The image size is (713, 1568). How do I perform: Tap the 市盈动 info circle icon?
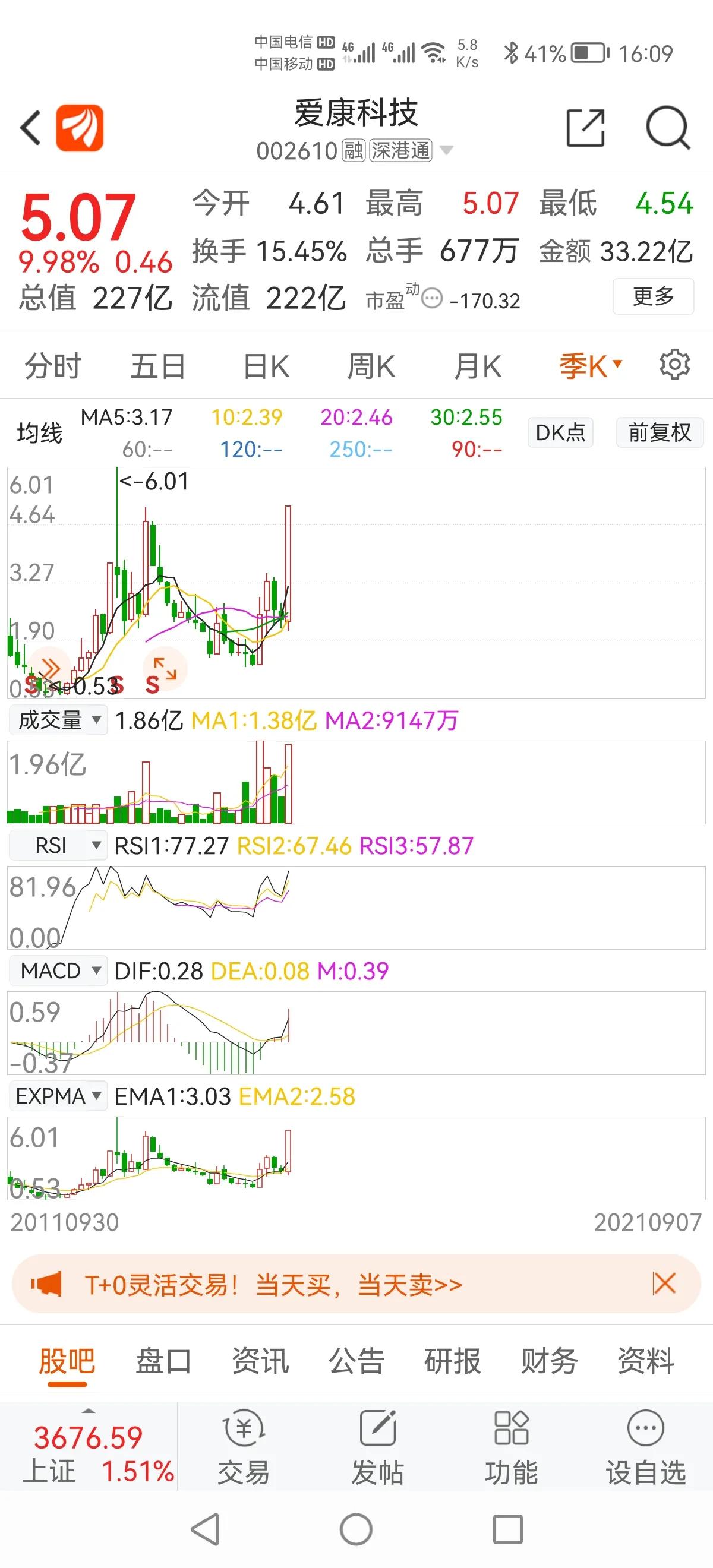[433, 299]
